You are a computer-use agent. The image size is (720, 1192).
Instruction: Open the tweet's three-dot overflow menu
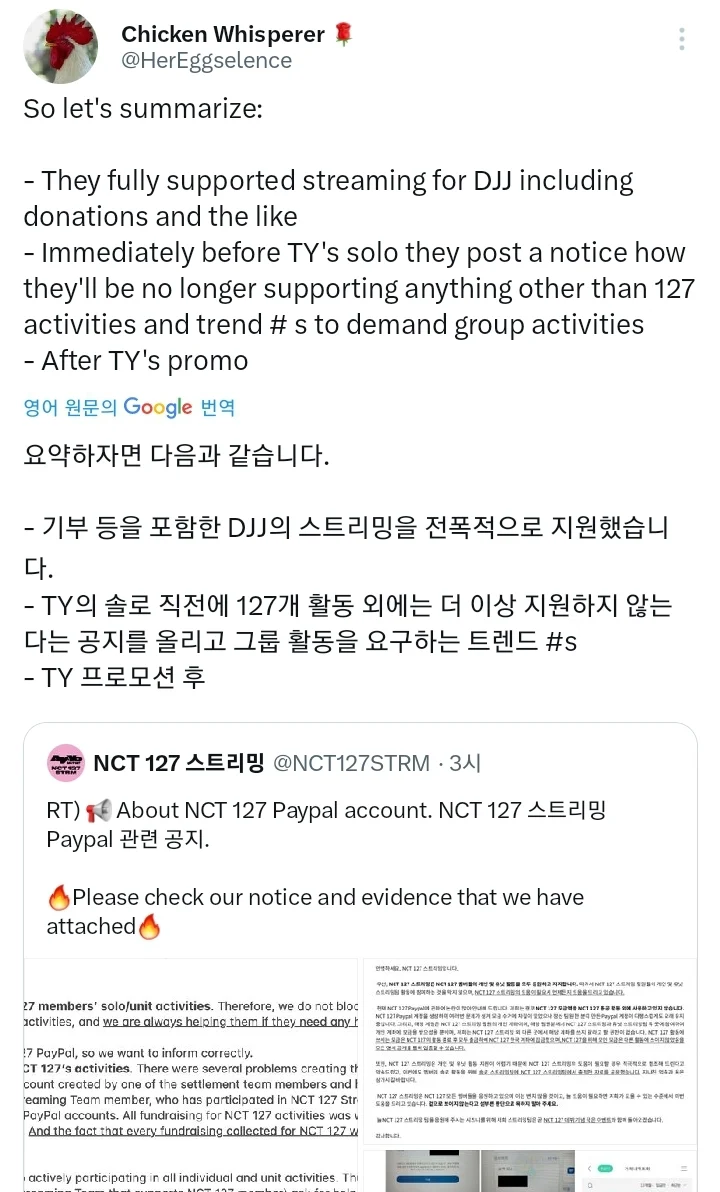[682, 40]
